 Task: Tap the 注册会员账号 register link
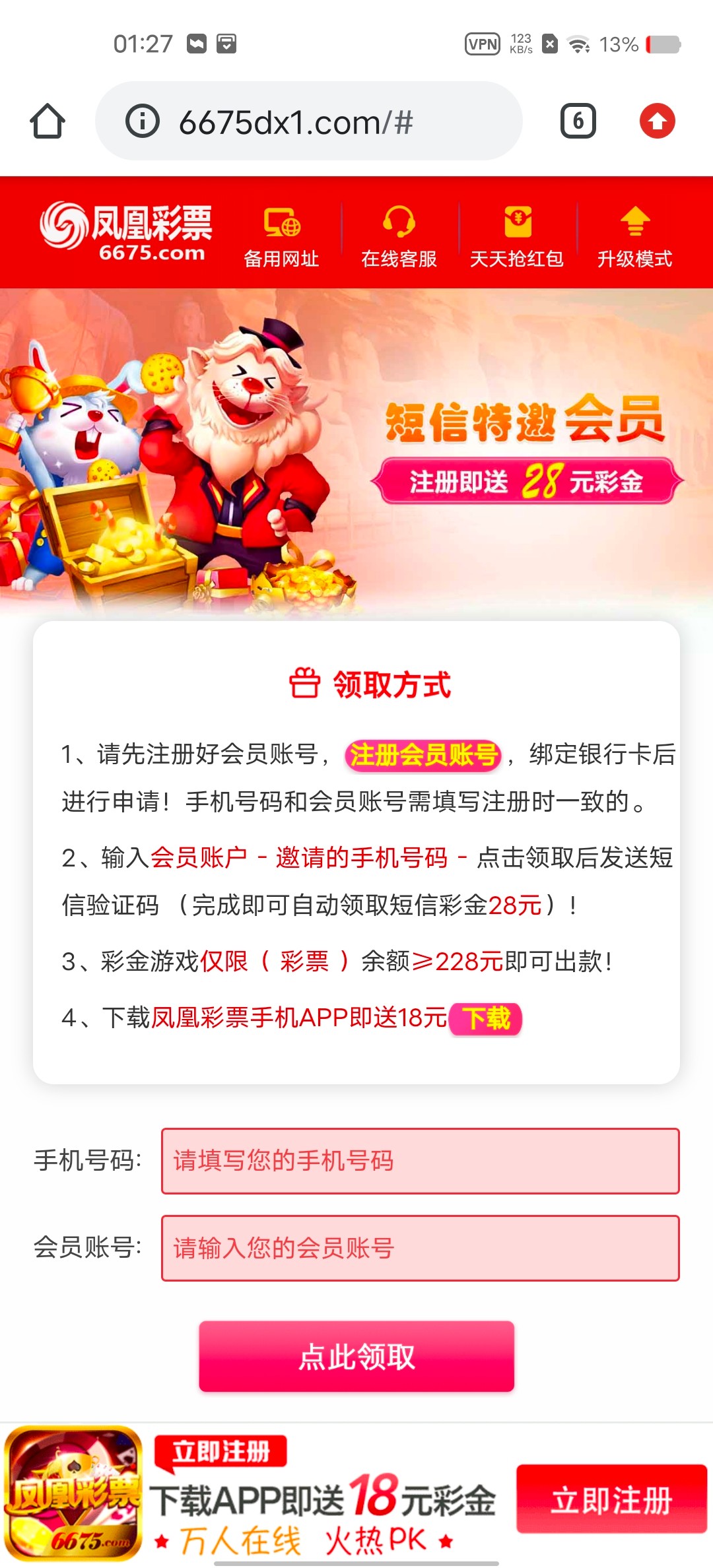(423, 755)
